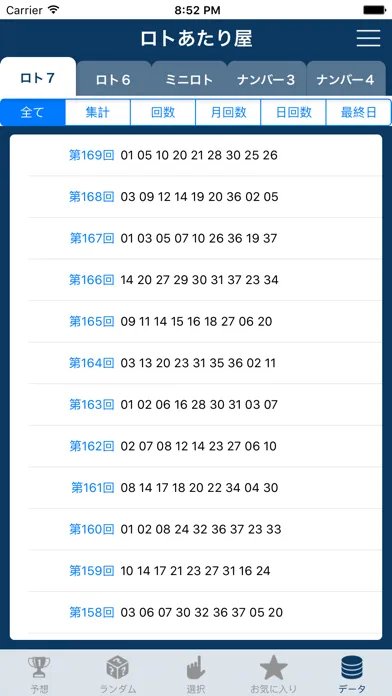Open the ランダム tab
This screenshot has height=696, width=392.
click(118, 674)
